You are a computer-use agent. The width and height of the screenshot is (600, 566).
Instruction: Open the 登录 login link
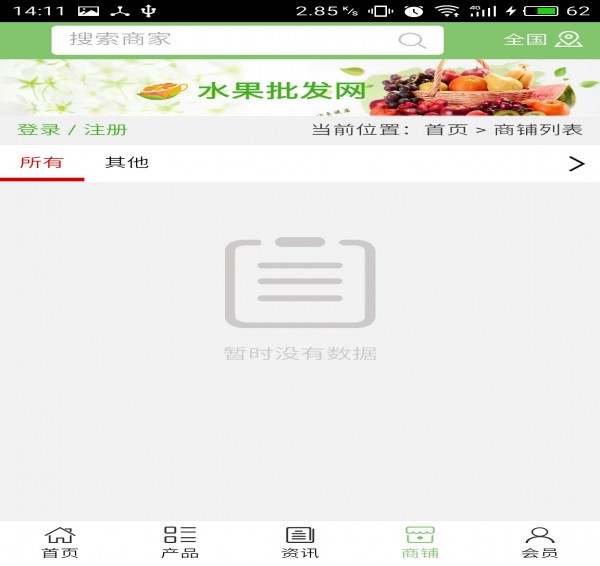[38, 130]
